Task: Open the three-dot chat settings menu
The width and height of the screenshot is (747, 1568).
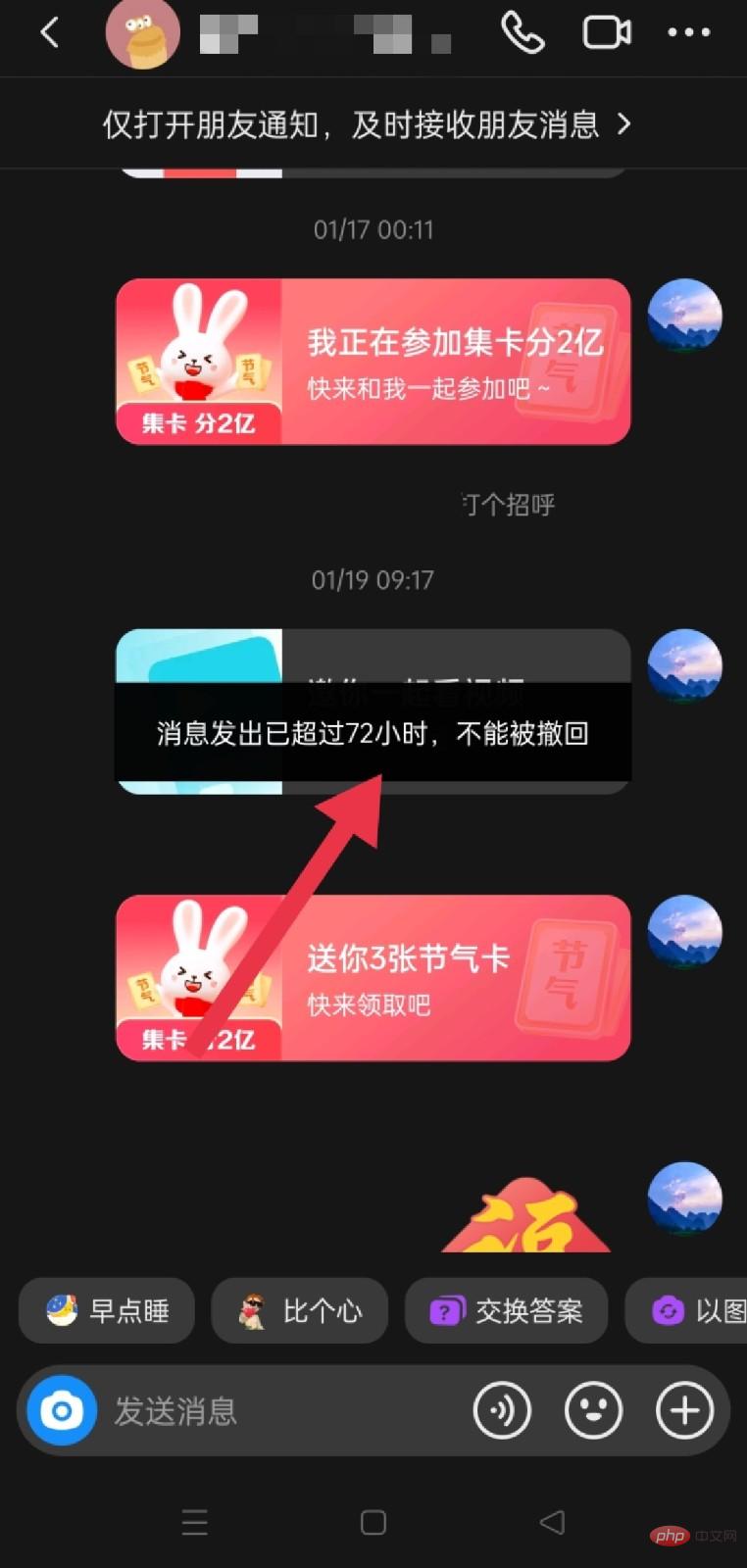Action: (x=688, y=32)
